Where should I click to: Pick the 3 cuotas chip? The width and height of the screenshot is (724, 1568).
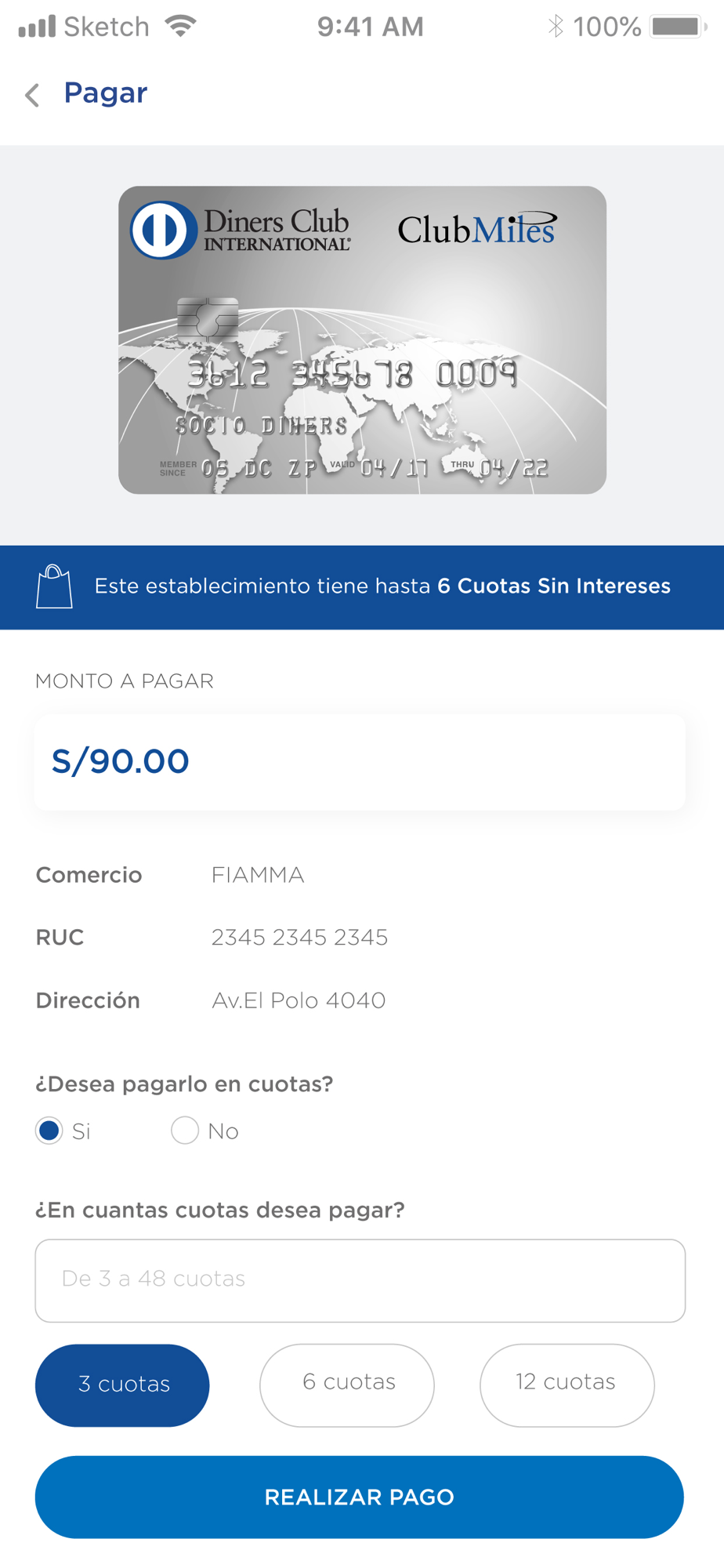click(122, 1385)
